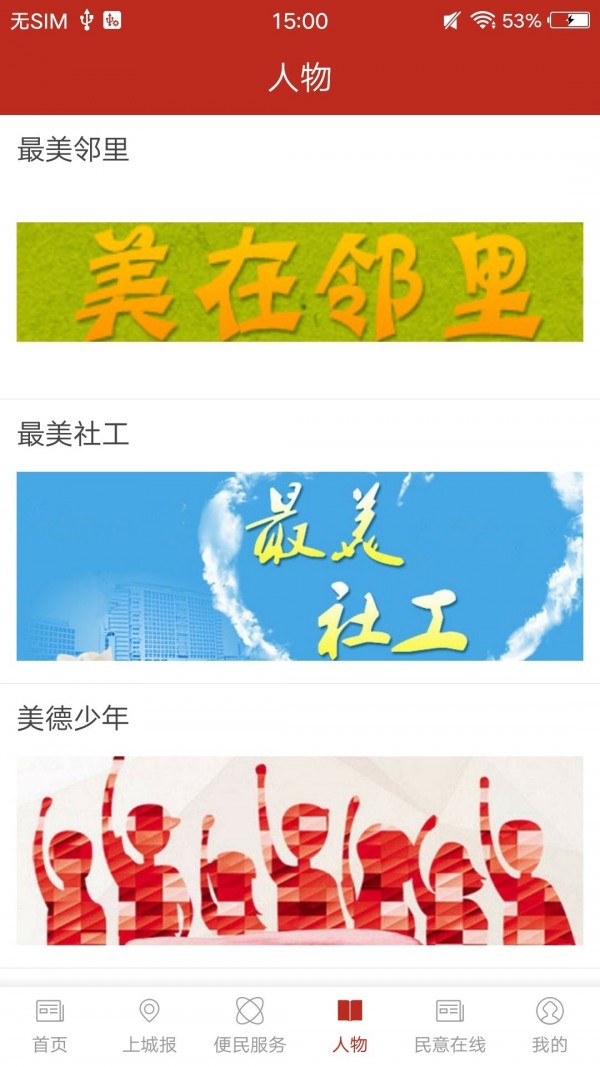Switch to the 民意在线 tab
Image resolution: width=600 pixels, height=1067 pixels.
tap(450, 1025)
